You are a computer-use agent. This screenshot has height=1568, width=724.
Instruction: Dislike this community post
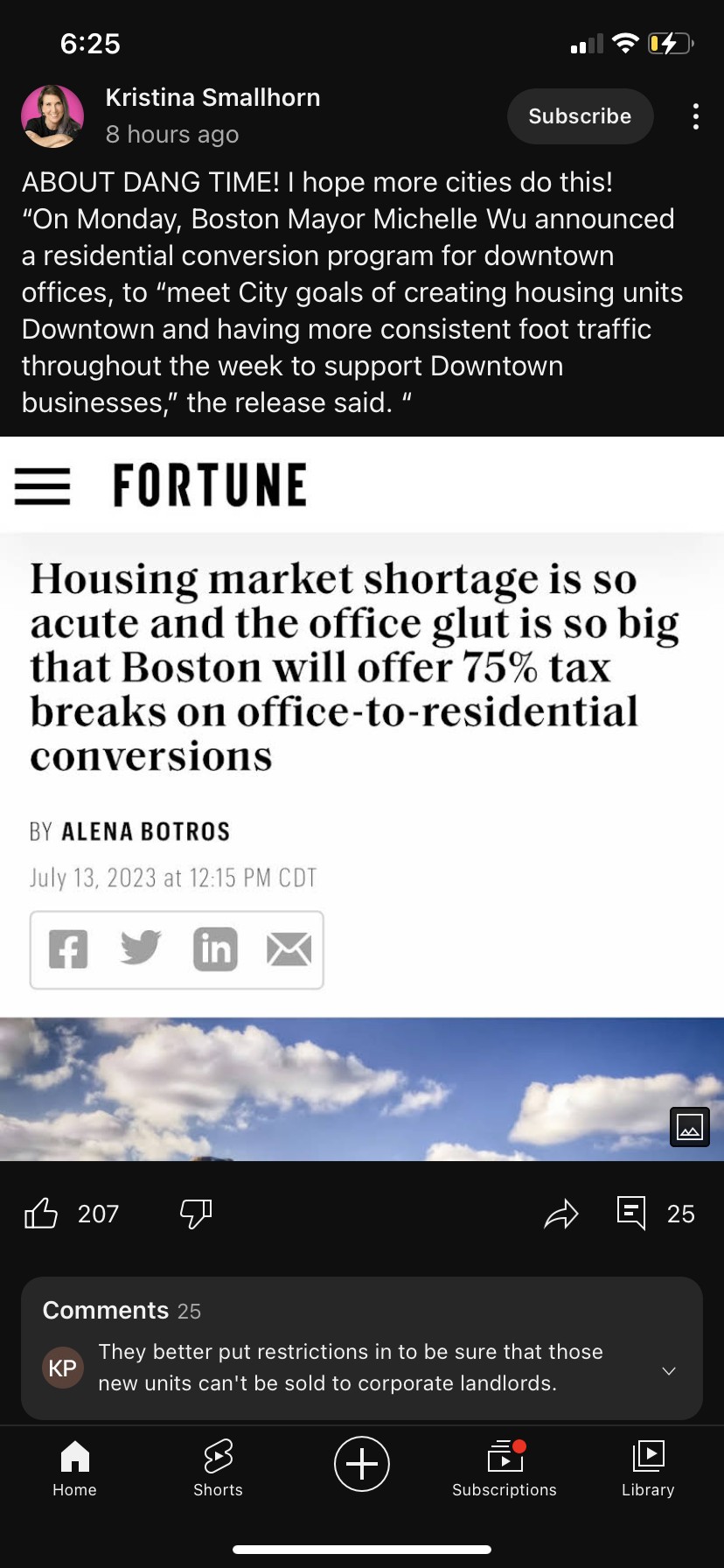point(196,1214)
